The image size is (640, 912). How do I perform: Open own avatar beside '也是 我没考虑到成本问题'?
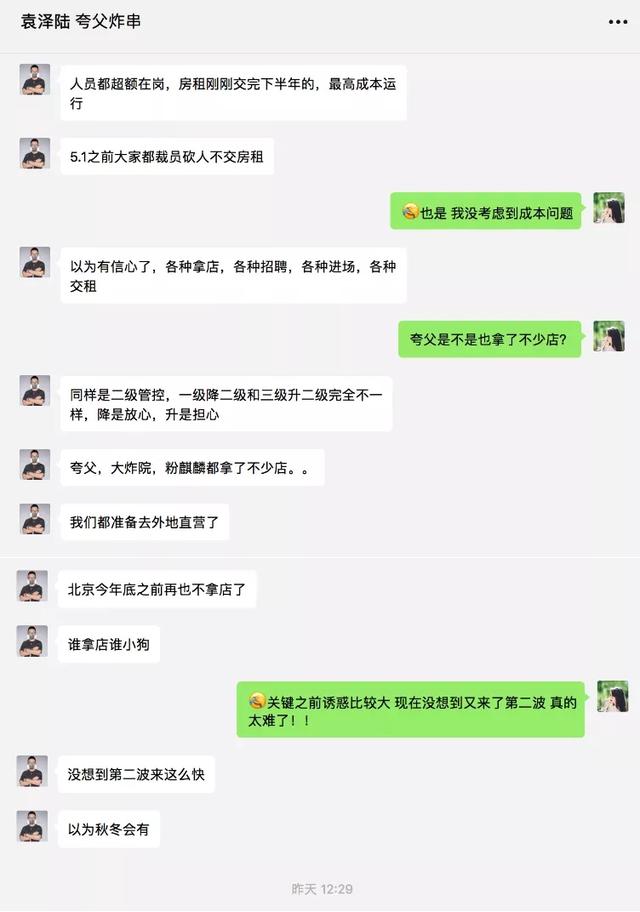[609, 208]
